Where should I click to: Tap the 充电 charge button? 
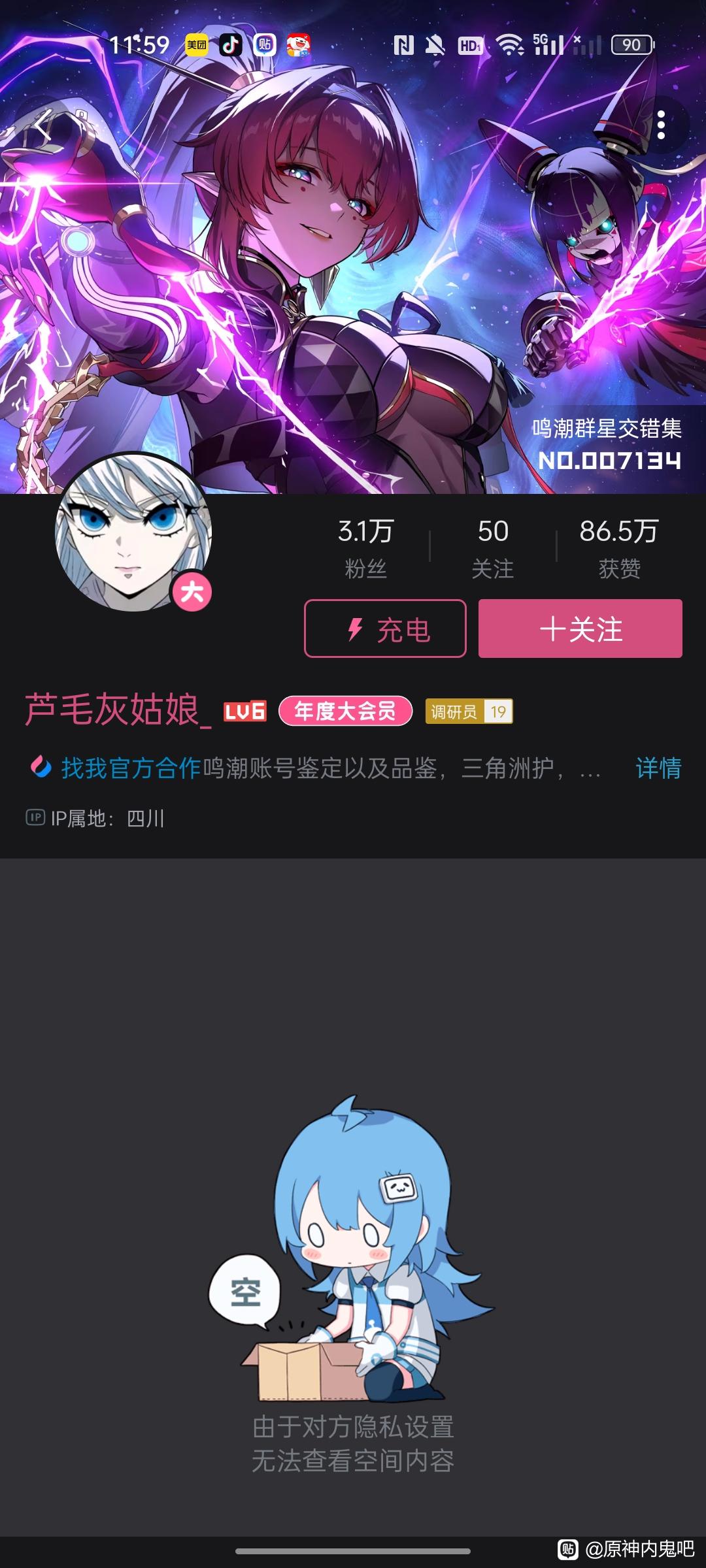(385, 629)
